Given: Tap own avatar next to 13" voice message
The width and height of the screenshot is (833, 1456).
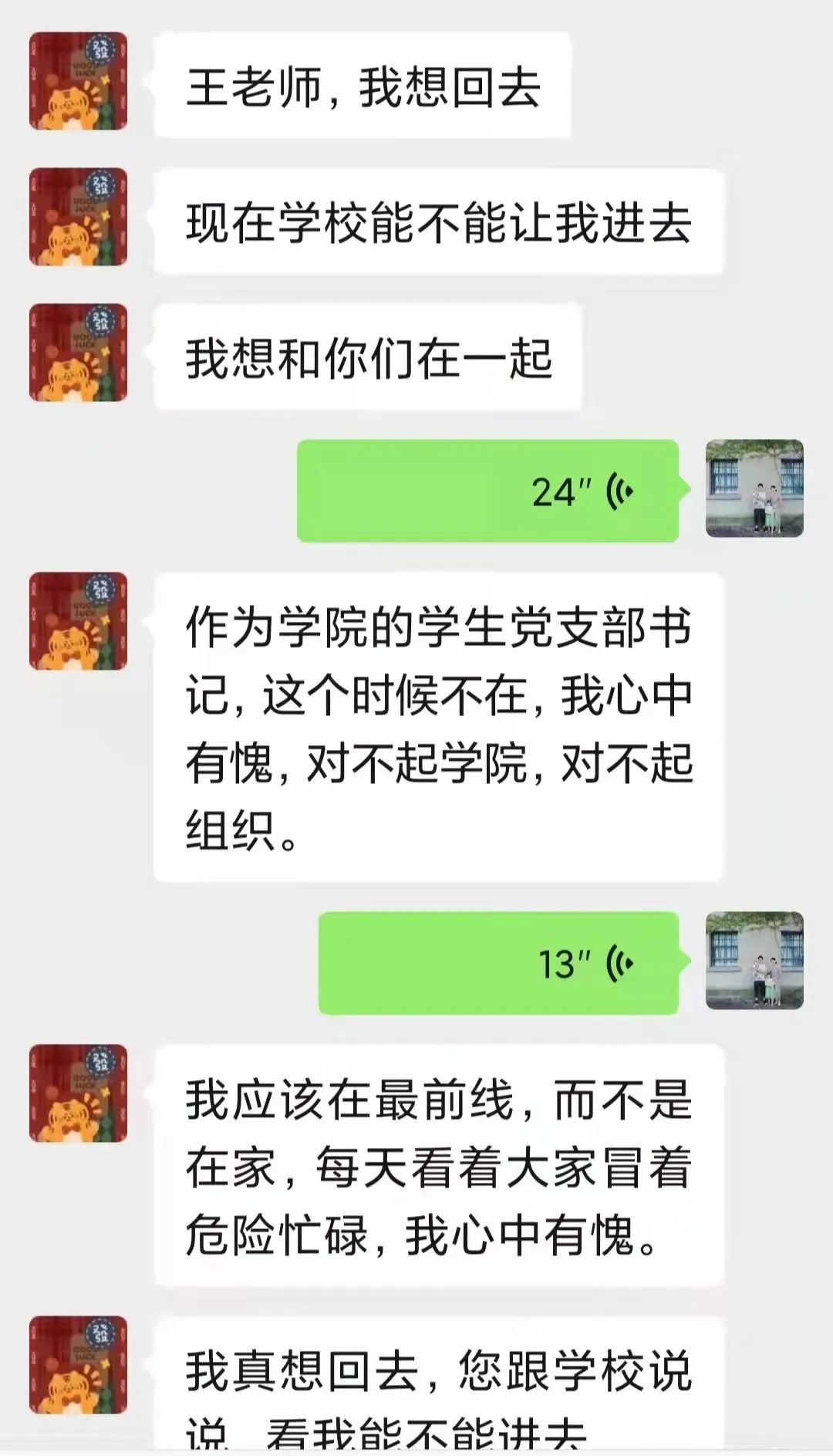Looking at the screenshot, I should [x=754, y=961].
